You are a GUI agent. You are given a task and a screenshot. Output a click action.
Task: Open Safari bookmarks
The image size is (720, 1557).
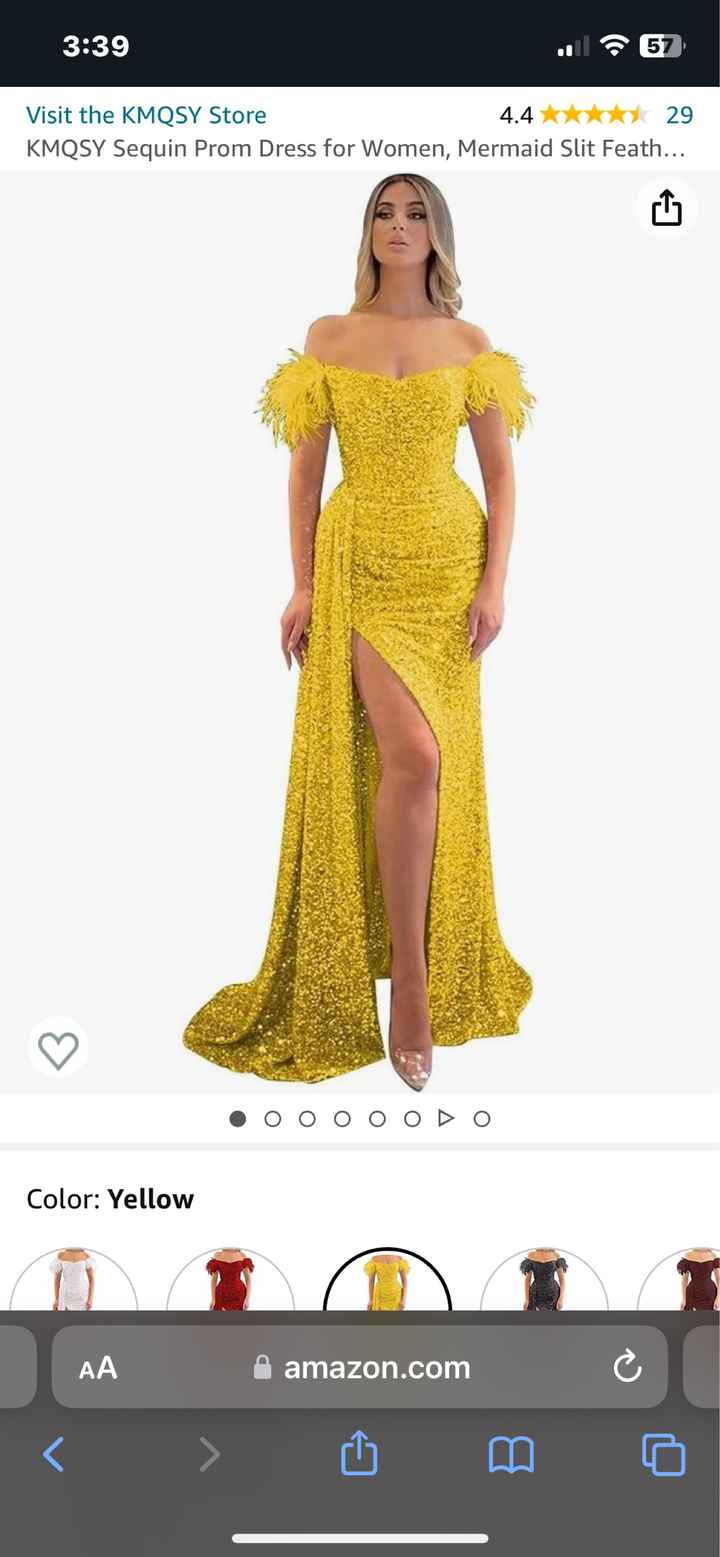(511, 1454)
